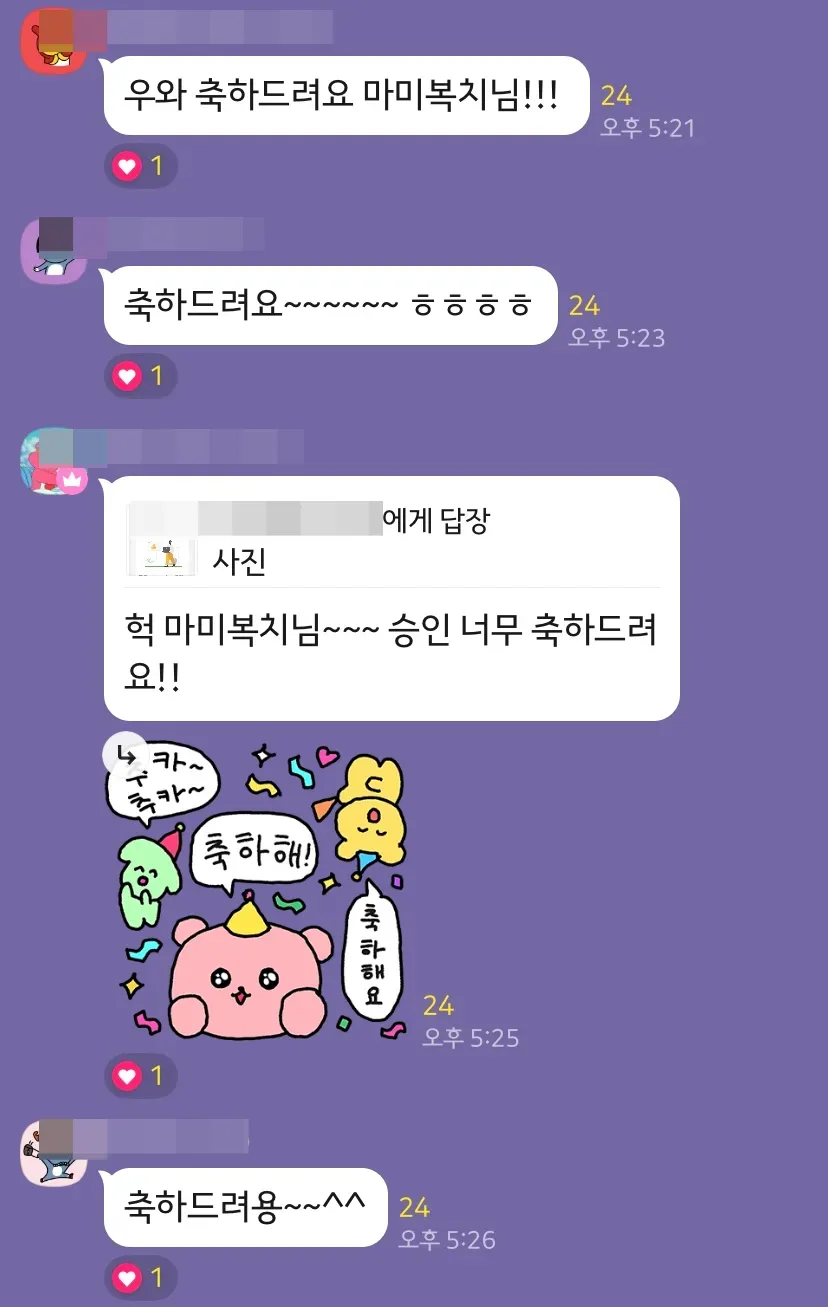The width and height of the screenshot is (828, 1307).
Task: Select the '우와 축하드려요 마미복치님!!!' message bubble
Action: 345,97
